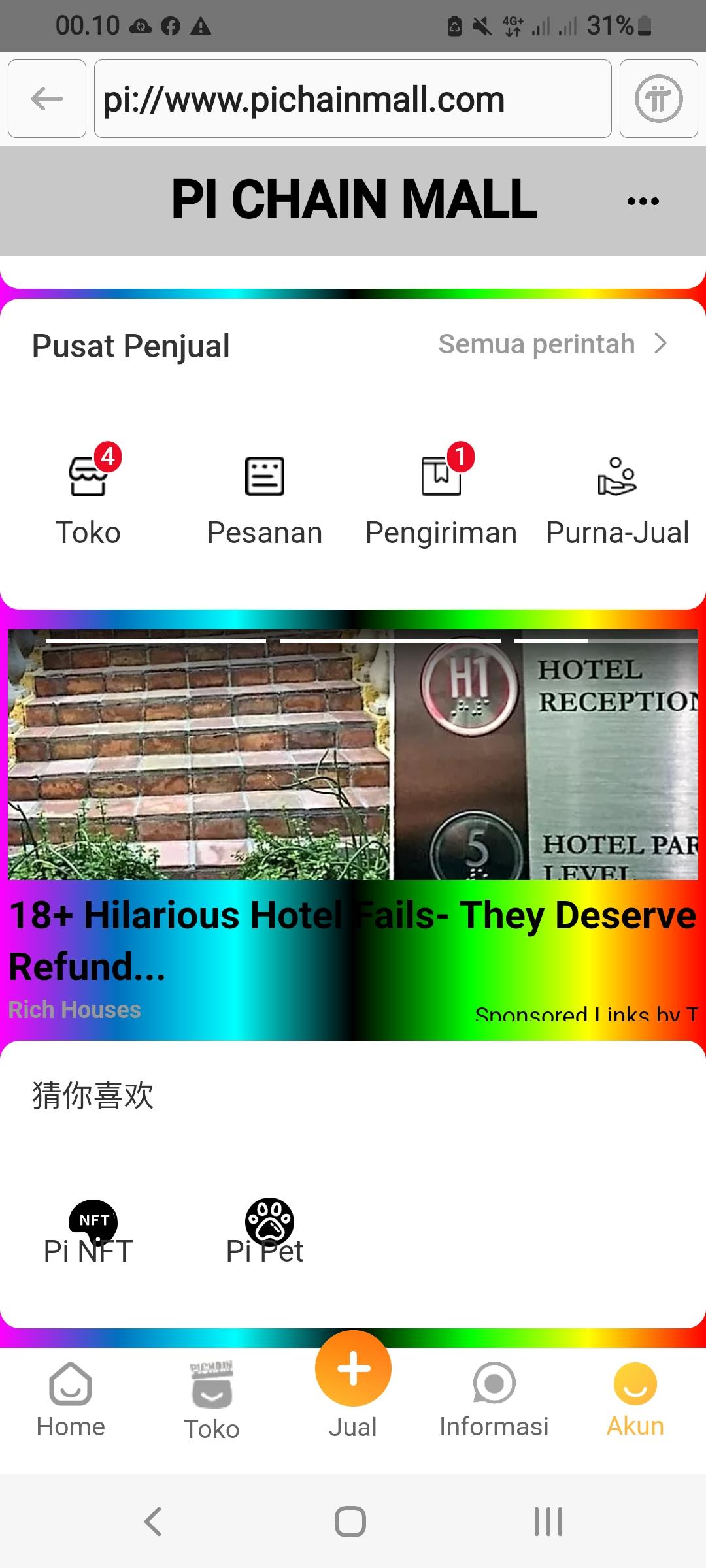Open Toko in Pusat Penjual
Image resolution: width=706 pixels, height=1568 pixels.
pos(88,497)
